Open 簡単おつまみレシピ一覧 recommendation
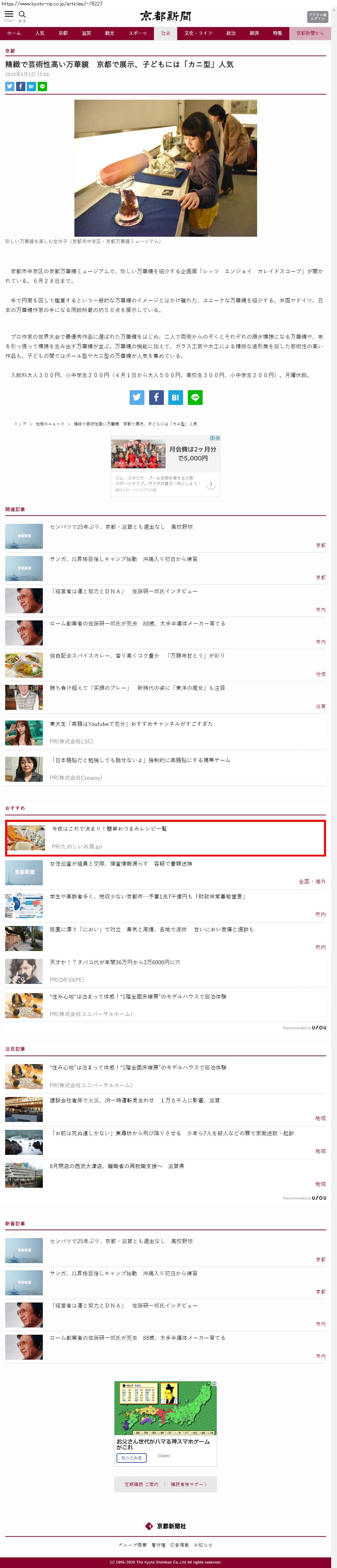 pos(109,828)
